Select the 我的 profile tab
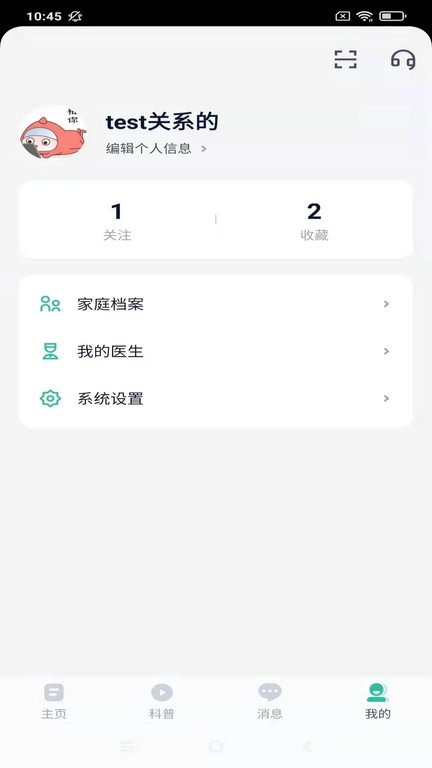The image size is (432, 768). [x=378, y=701]
